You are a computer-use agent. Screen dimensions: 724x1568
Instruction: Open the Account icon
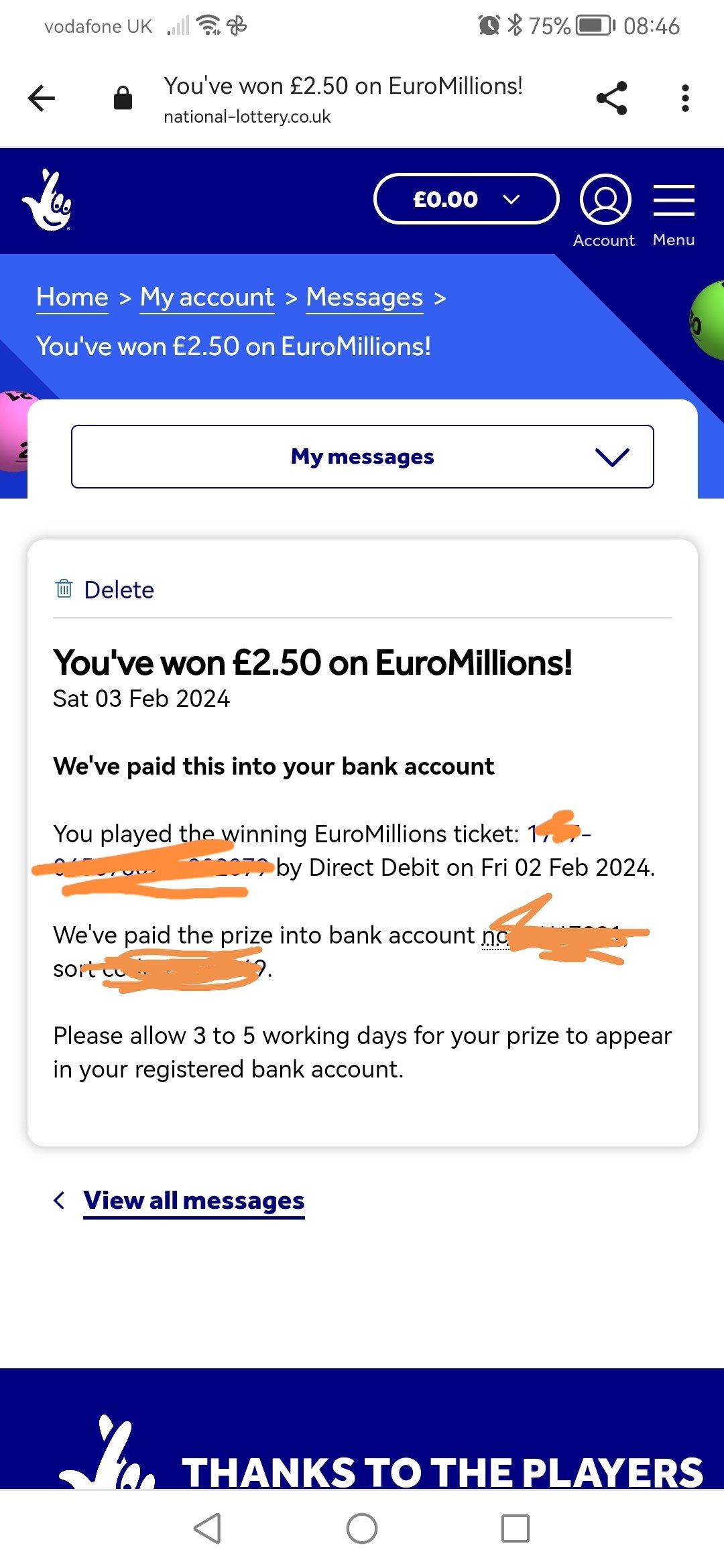605,211
